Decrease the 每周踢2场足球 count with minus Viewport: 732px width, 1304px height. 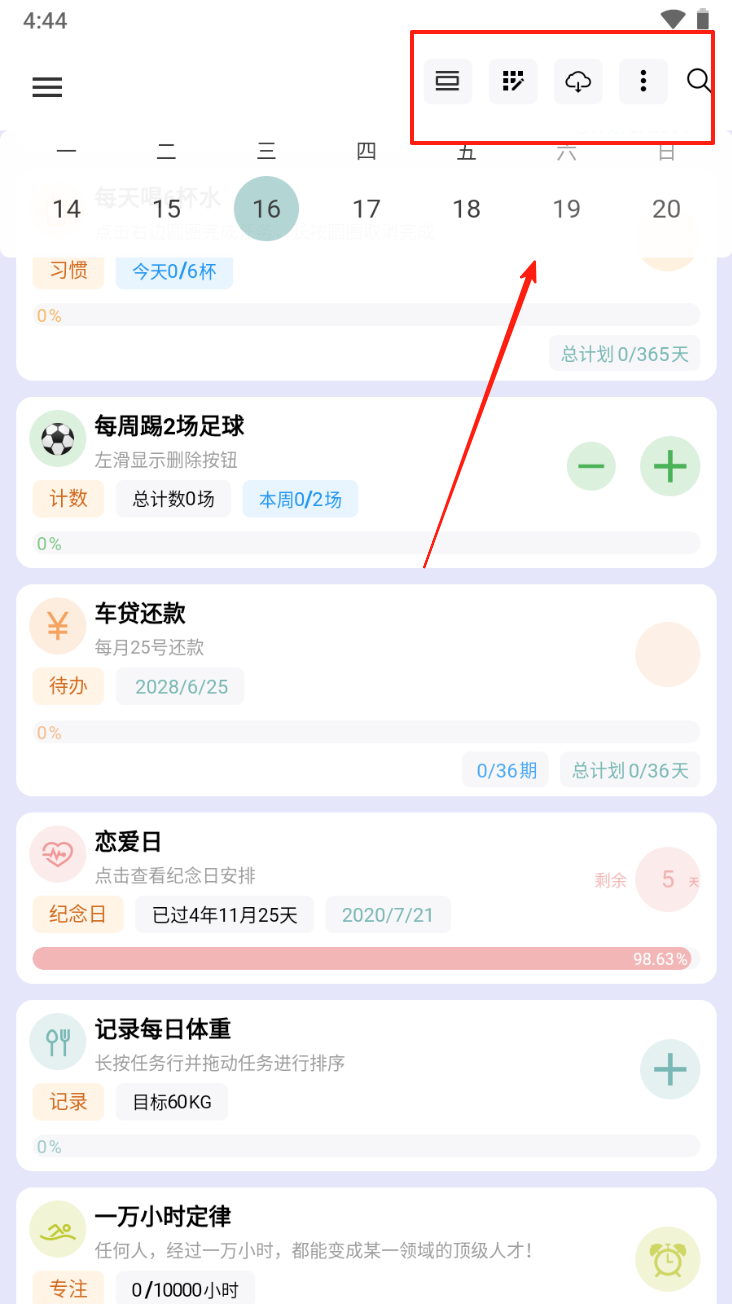pos(591,466)
